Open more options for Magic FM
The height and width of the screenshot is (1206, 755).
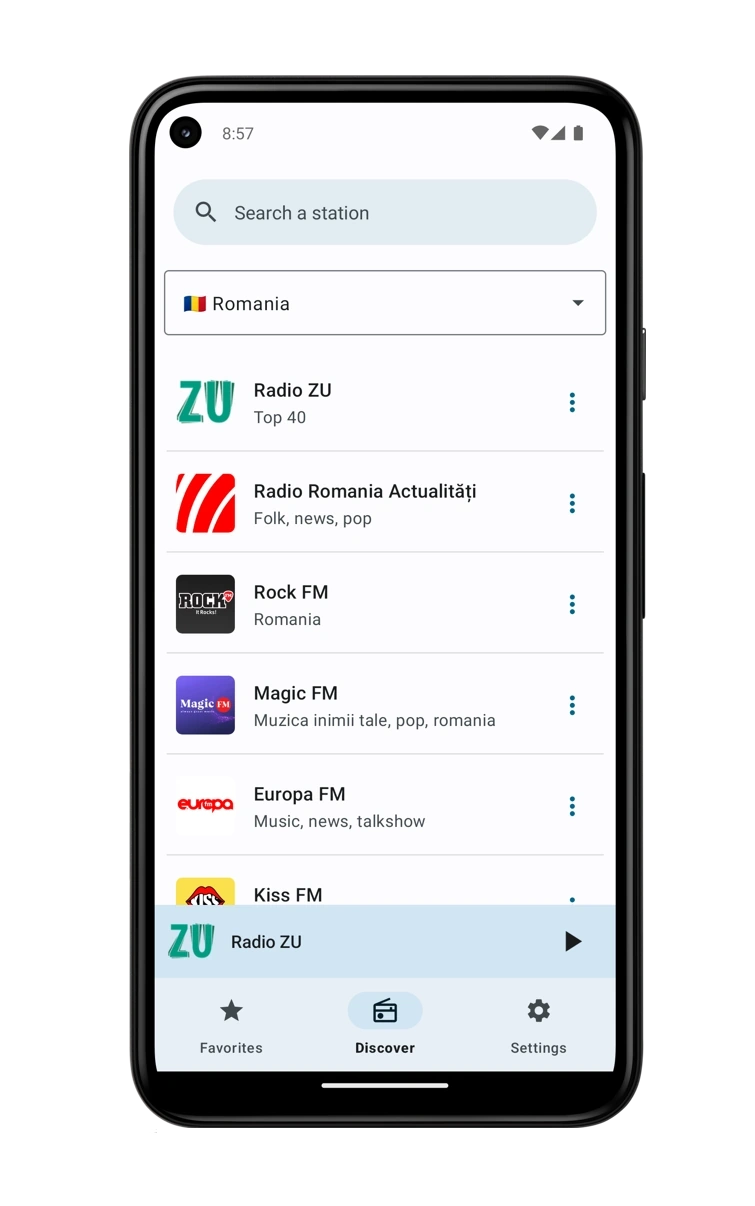572,705
